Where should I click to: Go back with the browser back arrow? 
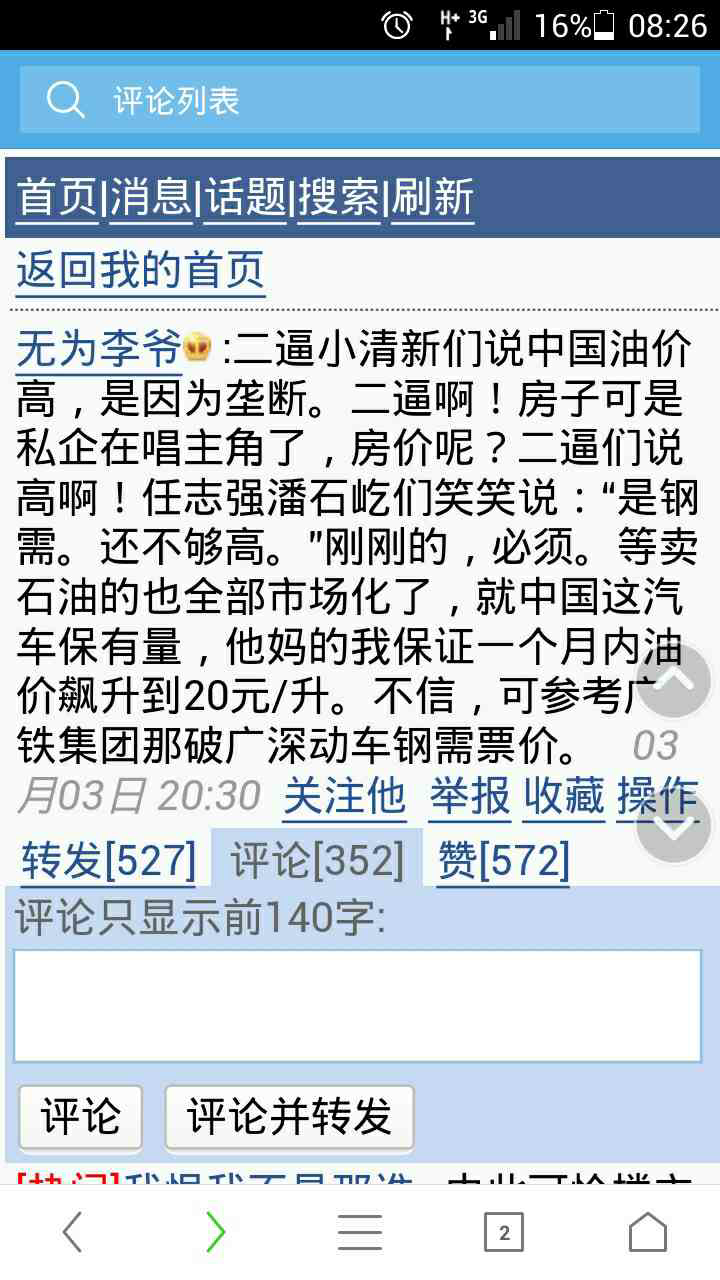(x=72, y=1232)
